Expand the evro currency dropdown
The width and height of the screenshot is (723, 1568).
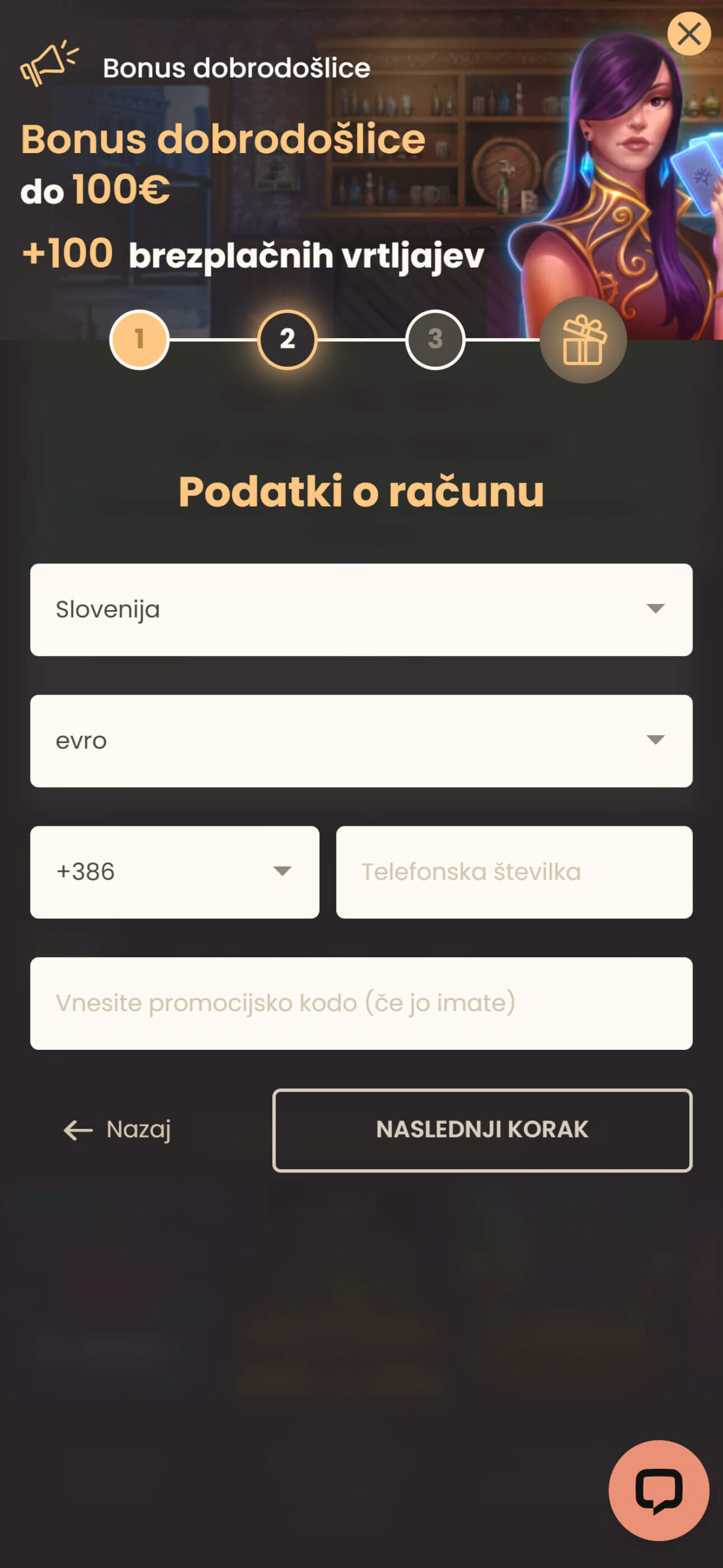pyautogui.click(x=361, y=741)
